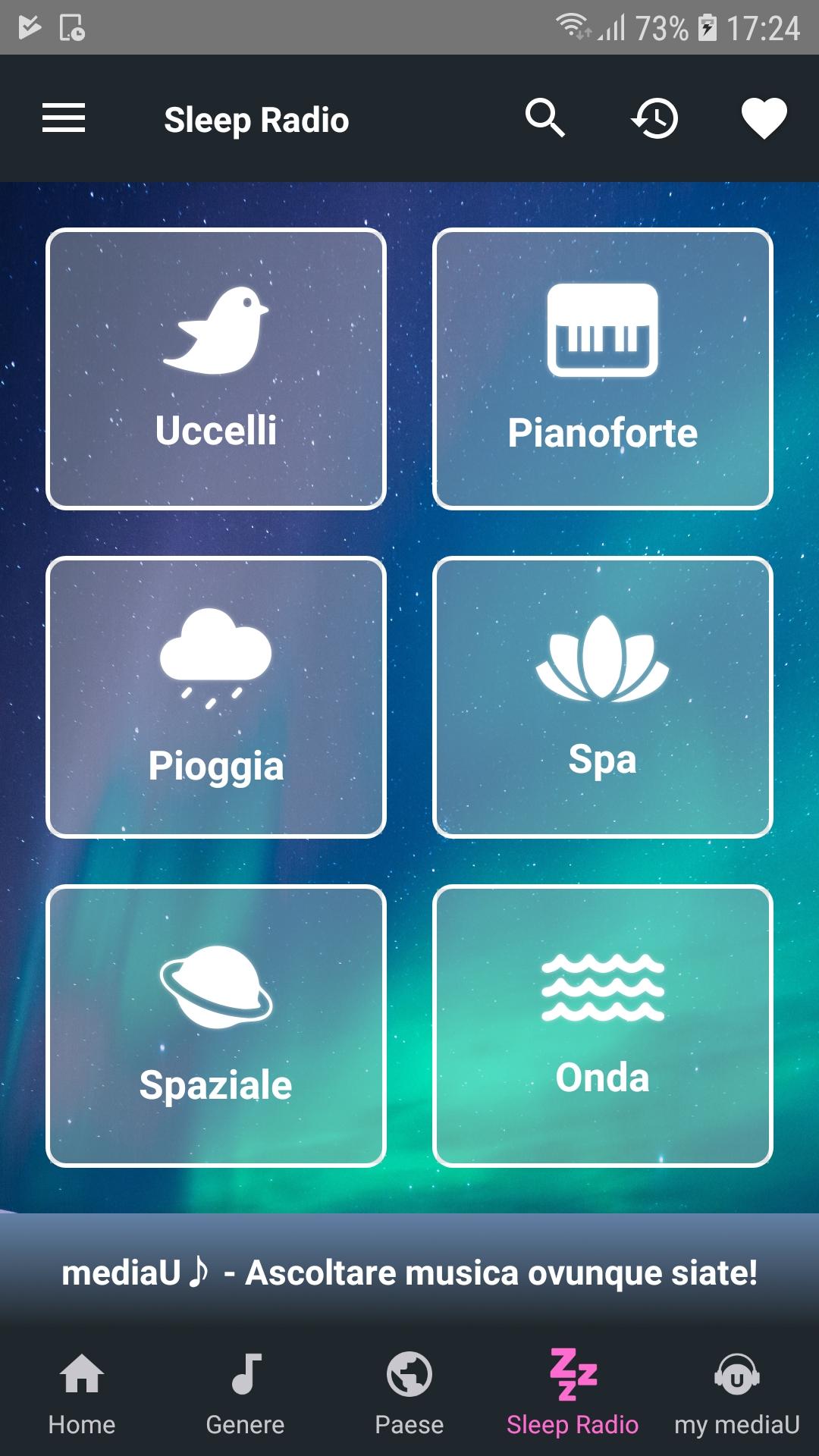View listening history
Viewport: 819px width, 1456px height.
[x=654, y=118]
